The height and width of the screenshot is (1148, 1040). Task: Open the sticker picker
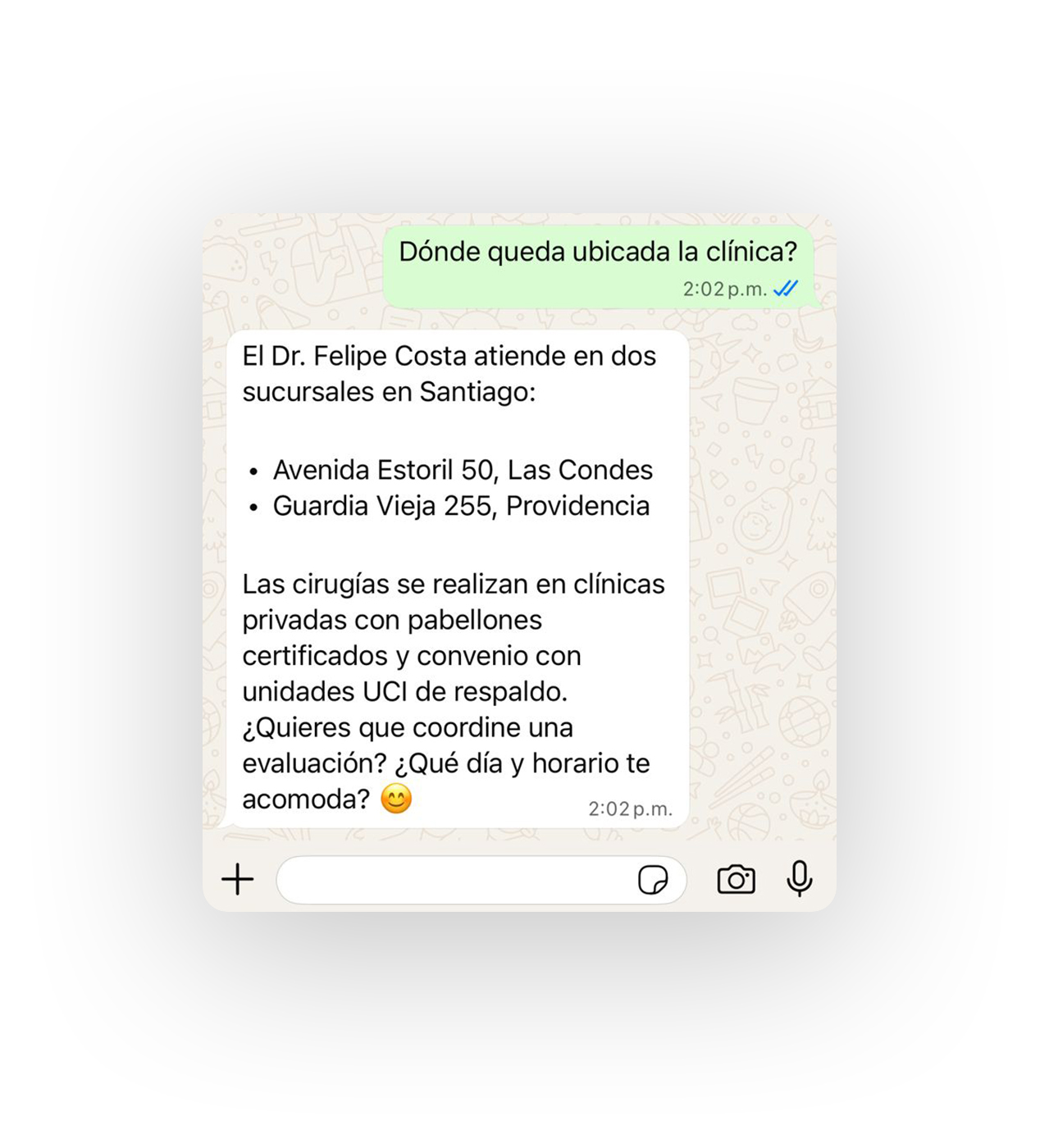(x=653, y=880)
